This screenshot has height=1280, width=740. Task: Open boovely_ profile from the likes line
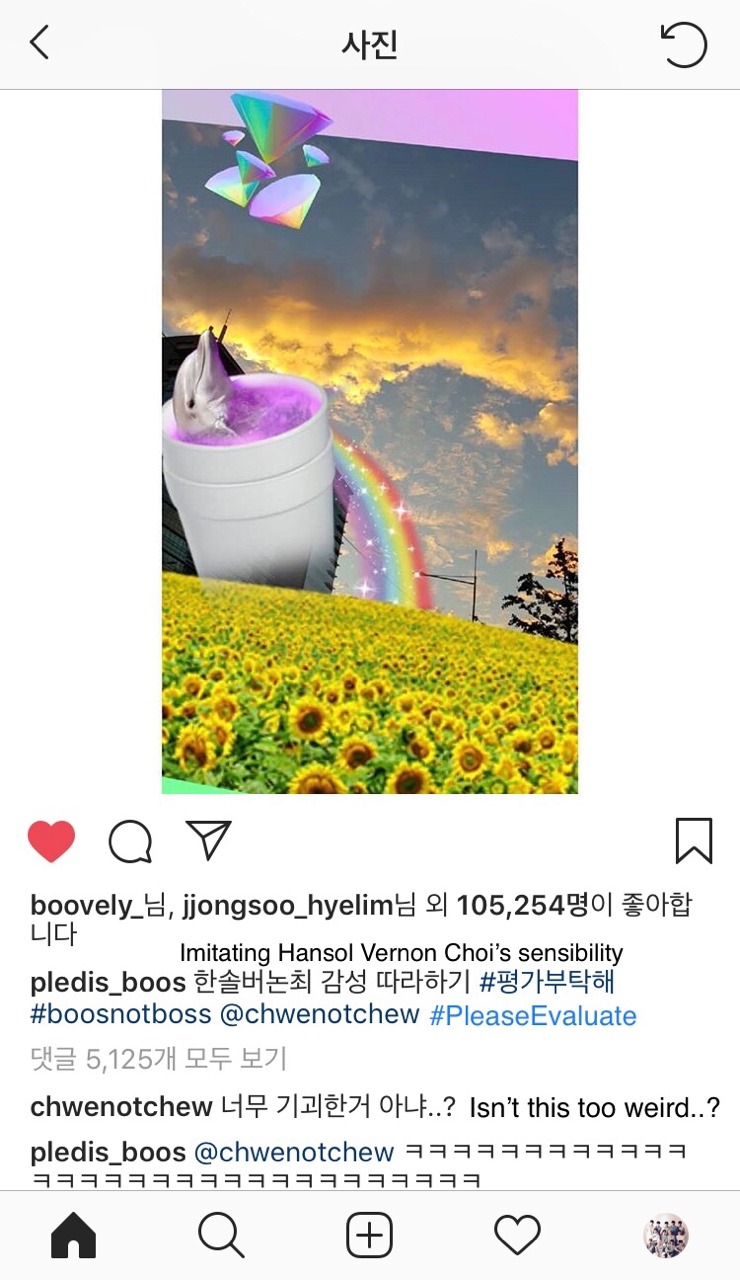81,906
